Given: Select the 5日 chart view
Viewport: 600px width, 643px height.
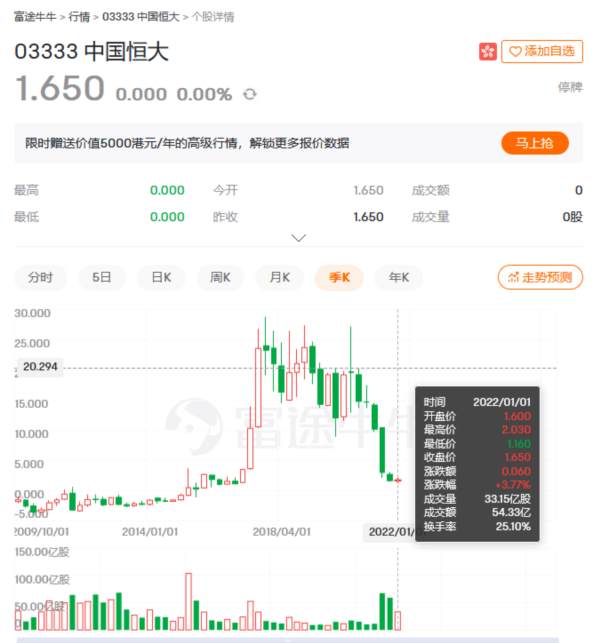Looking at the screenshot, I should click(x=101, y=278).
